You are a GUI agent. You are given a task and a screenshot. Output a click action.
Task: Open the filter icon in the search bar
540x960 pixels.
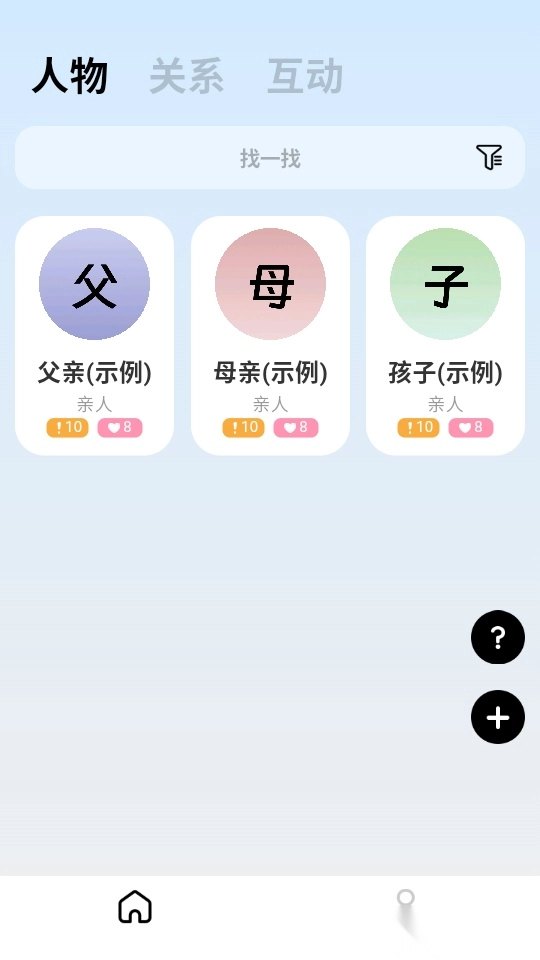click(x=489, y=157)
